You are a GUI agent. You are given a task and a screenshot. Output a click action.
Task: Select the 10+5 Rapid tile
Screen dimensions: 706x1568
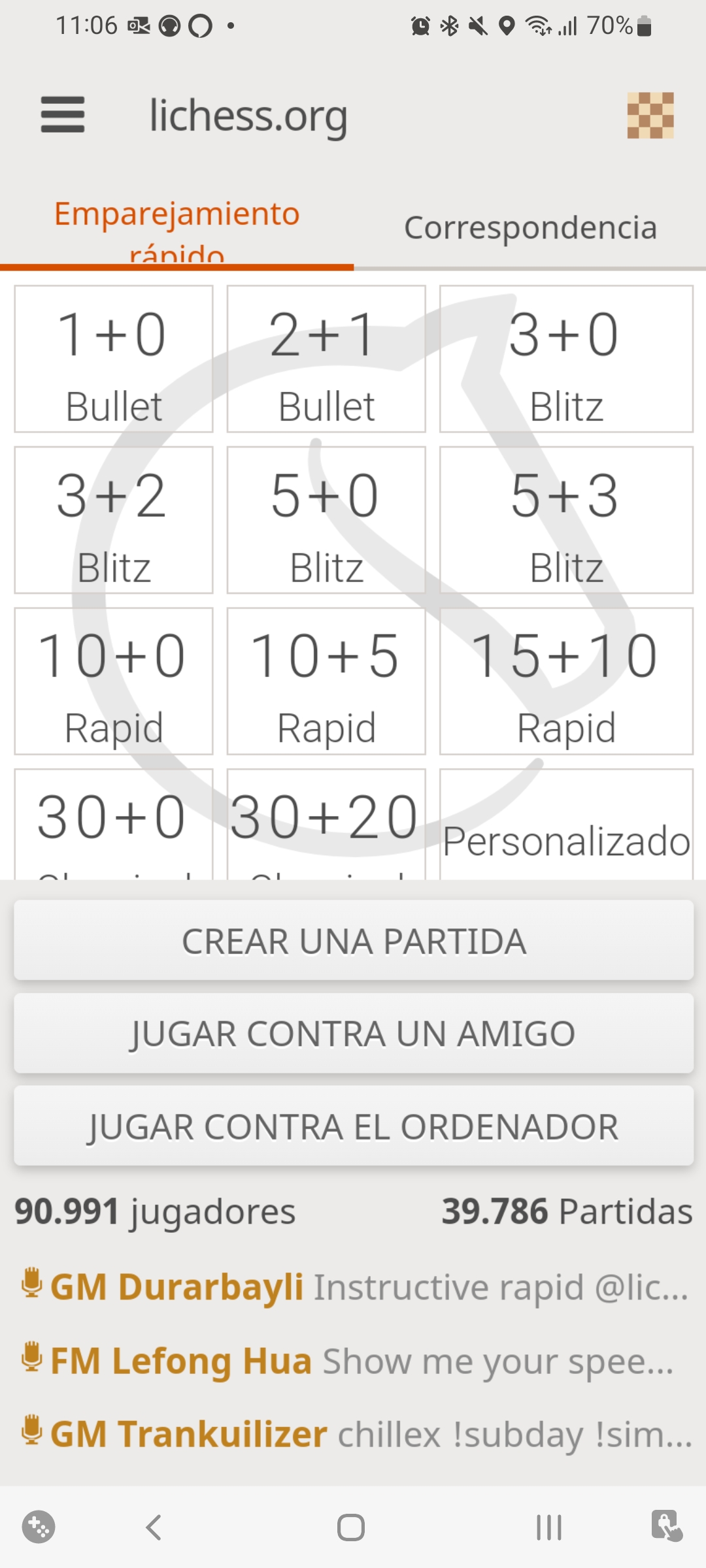tap(326, 681)
